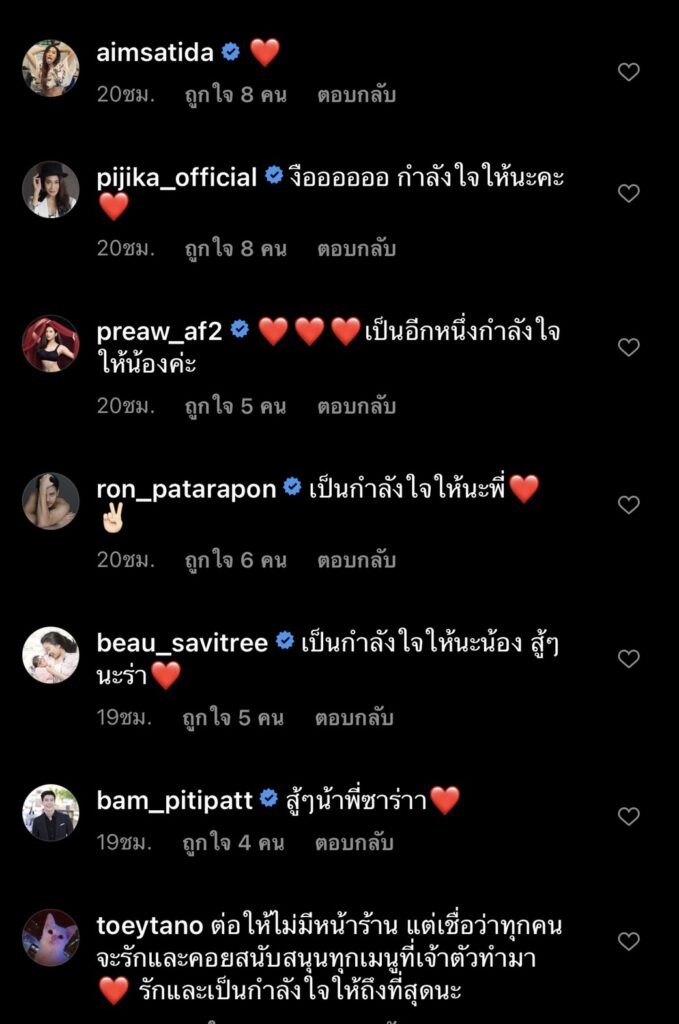Screen dimensions: 679x1024
Task: Open beau_savitree's profile picture
Action: point(51,656)
